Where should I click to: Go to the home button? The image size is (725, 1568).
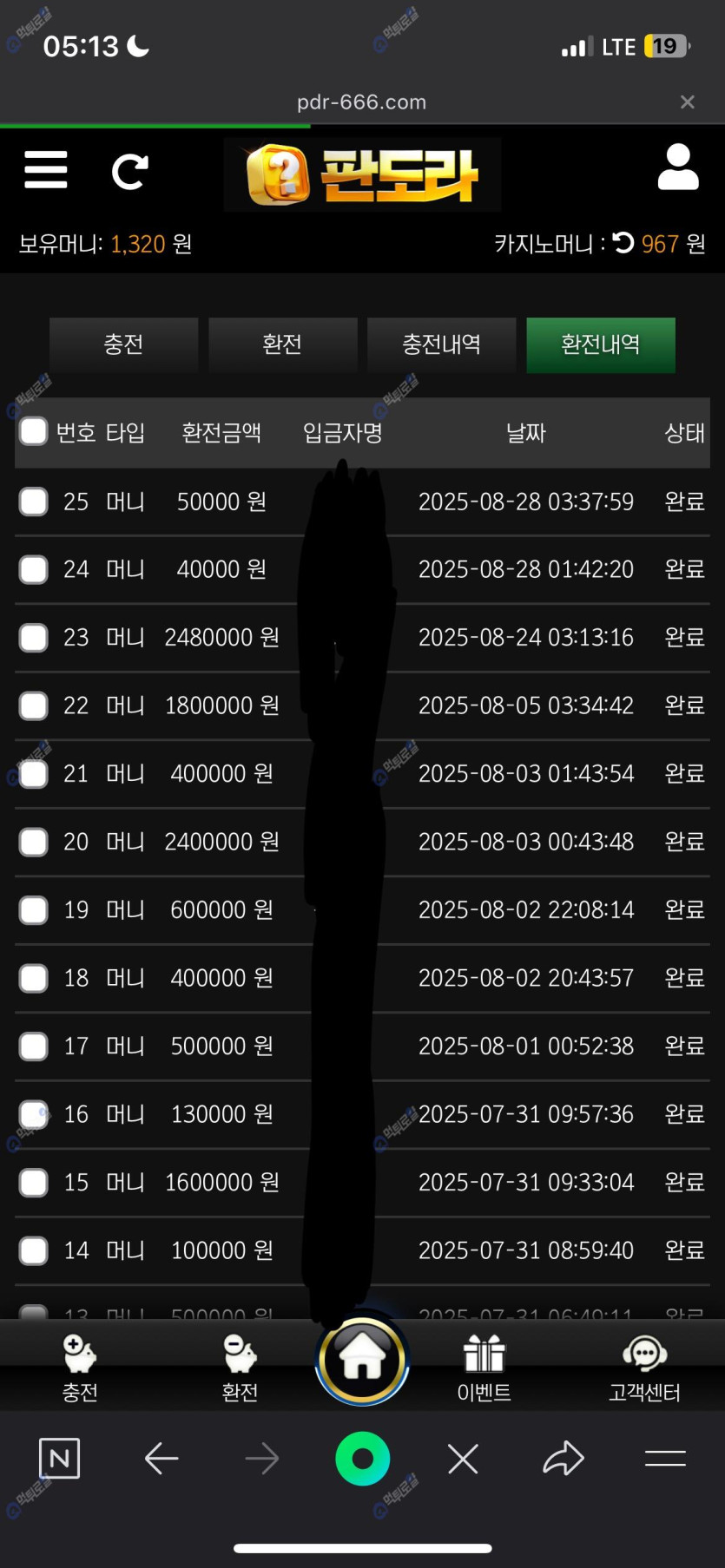[362, 1360]
